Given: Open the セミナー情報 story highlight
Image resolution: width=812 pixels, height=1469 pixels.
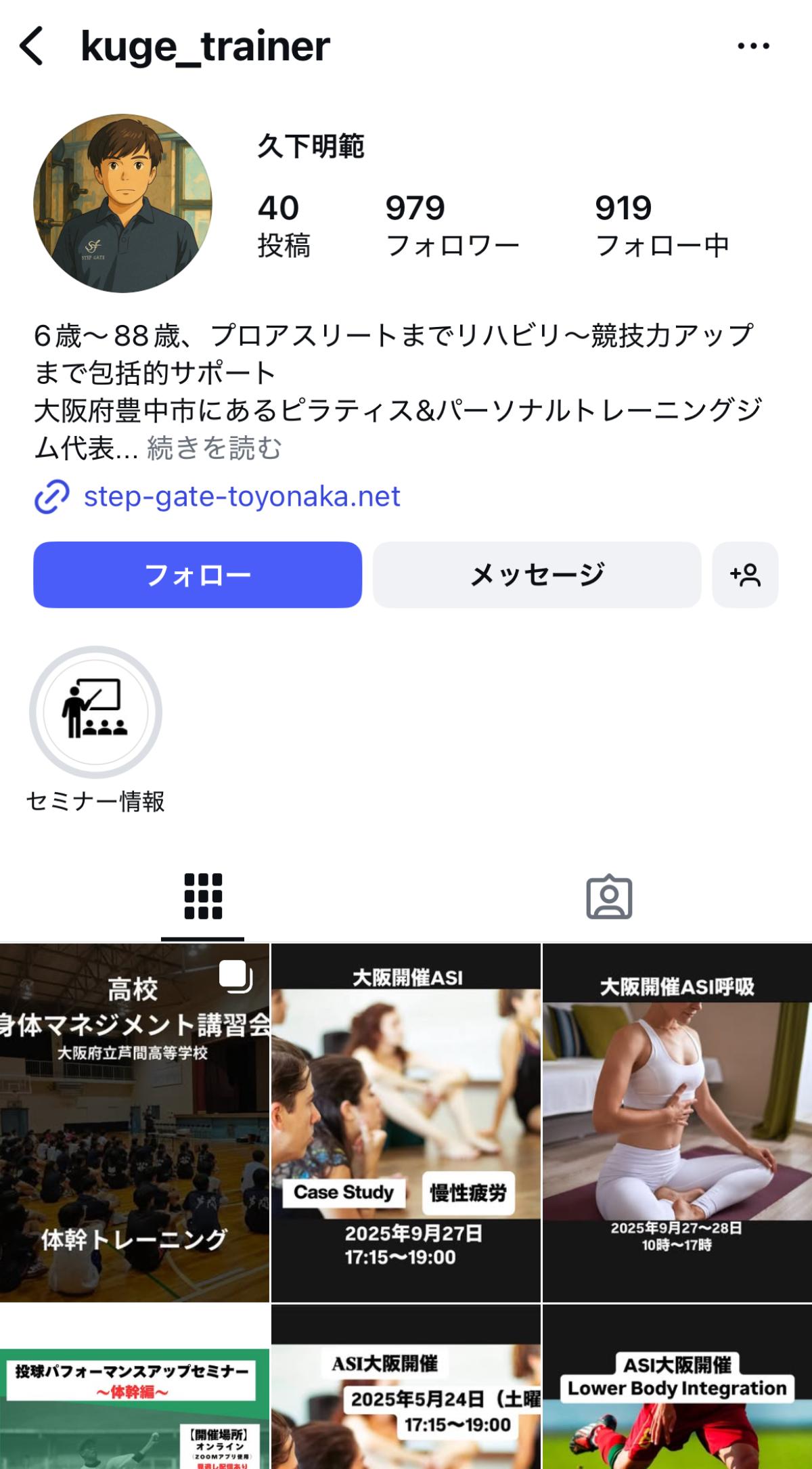Looking at the screenshot, I should (x=95, y=730).
